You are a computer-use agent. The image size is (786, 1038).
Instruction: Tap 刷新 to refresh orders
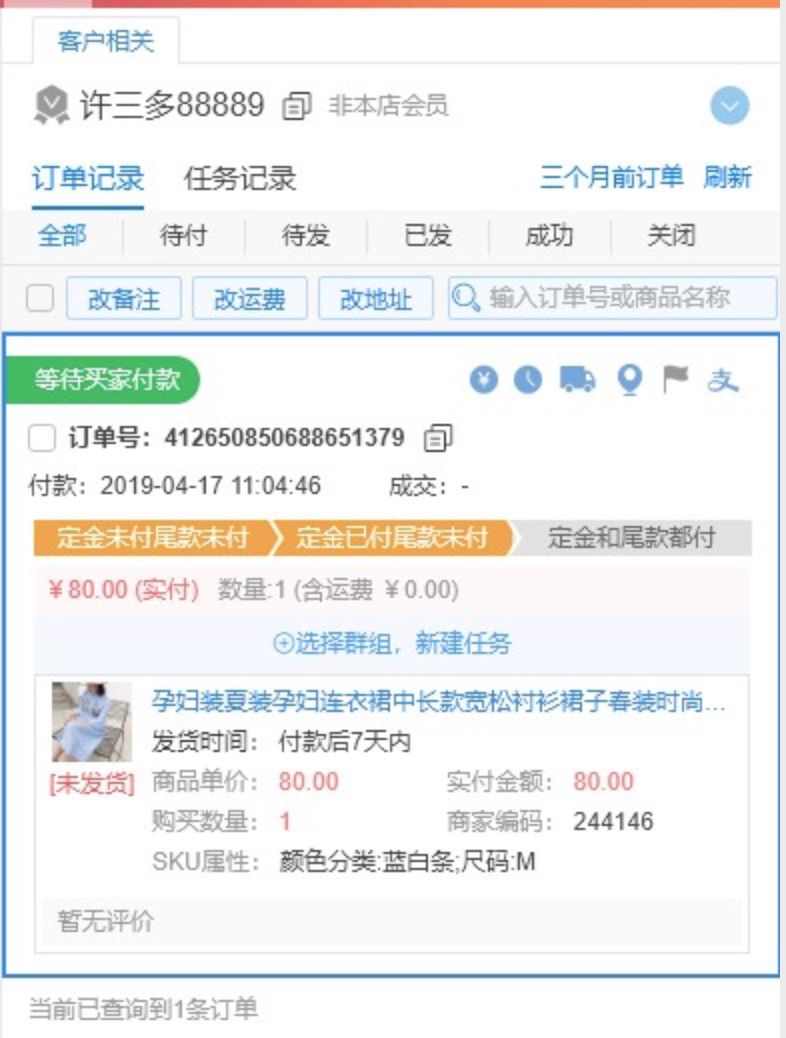(727, 178)
